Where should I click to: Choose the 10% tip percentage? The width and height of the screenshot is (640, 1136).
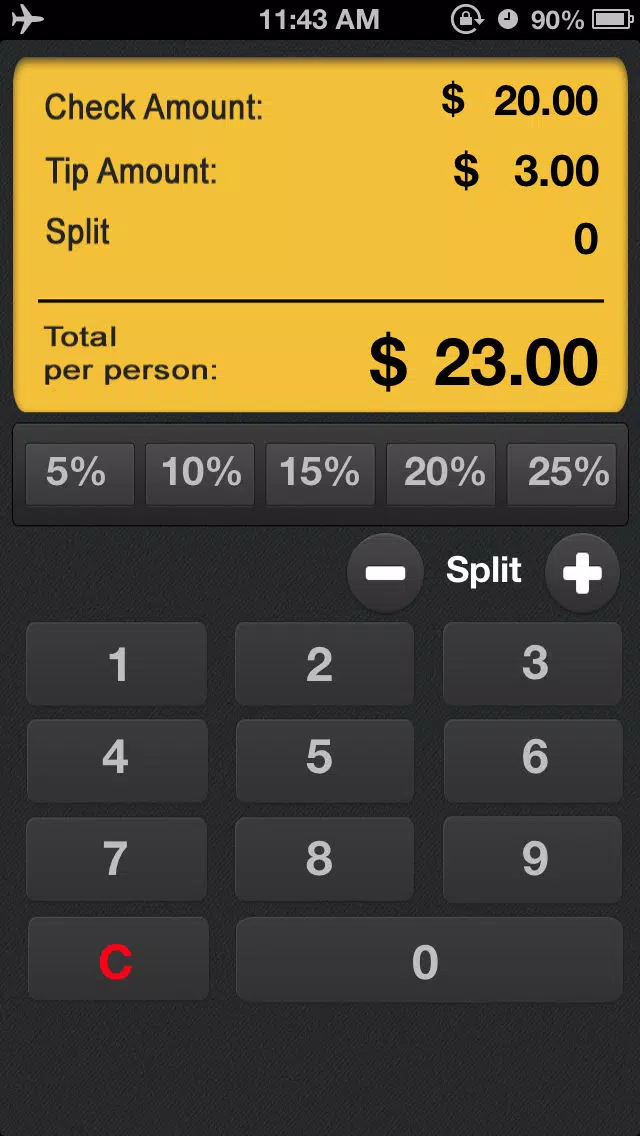pos(200,473)
